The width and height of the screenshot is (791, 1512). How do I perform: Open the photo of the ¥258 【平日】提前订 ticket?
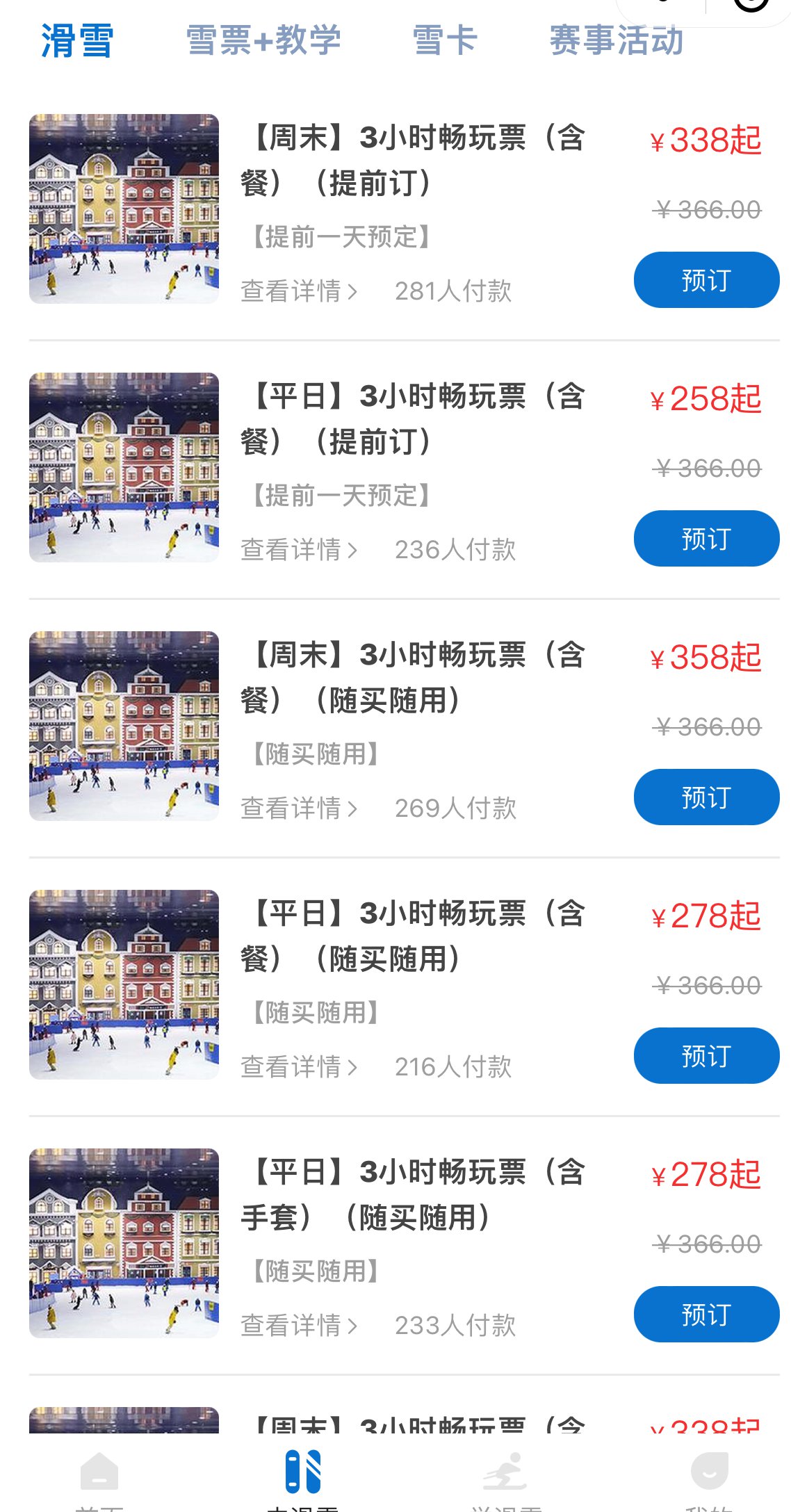pyautogui.click(x=124, y=467)
